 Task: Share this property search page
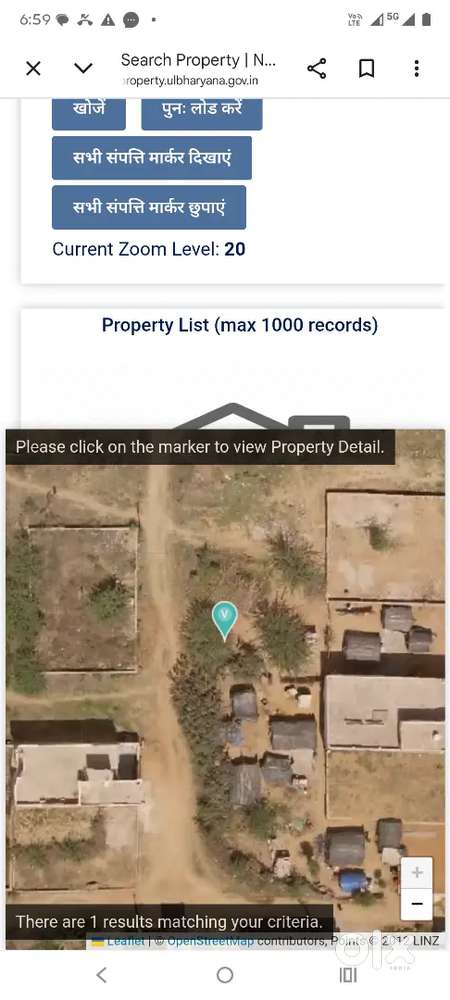(317, 68)
